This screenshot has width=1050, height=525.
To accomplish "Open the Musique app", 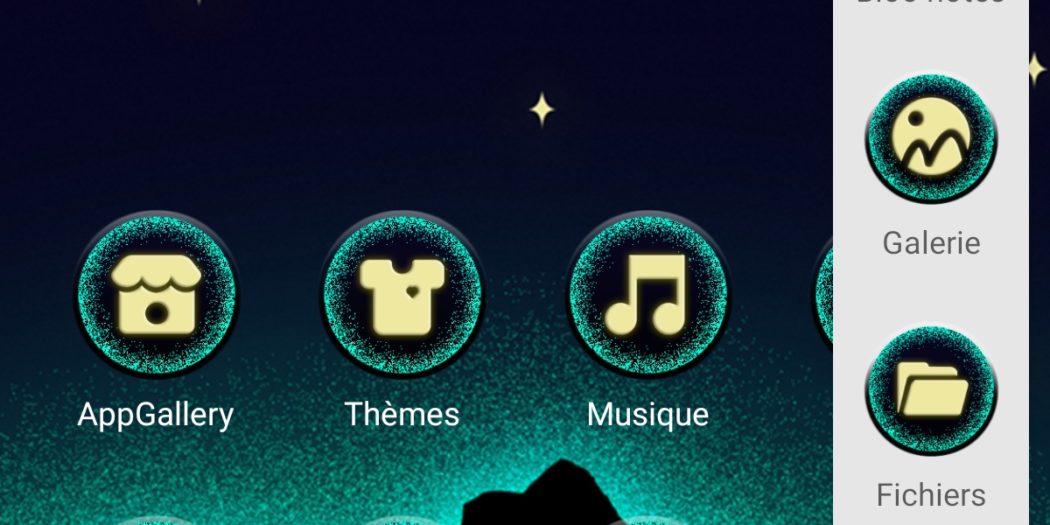I will point(647,296).
